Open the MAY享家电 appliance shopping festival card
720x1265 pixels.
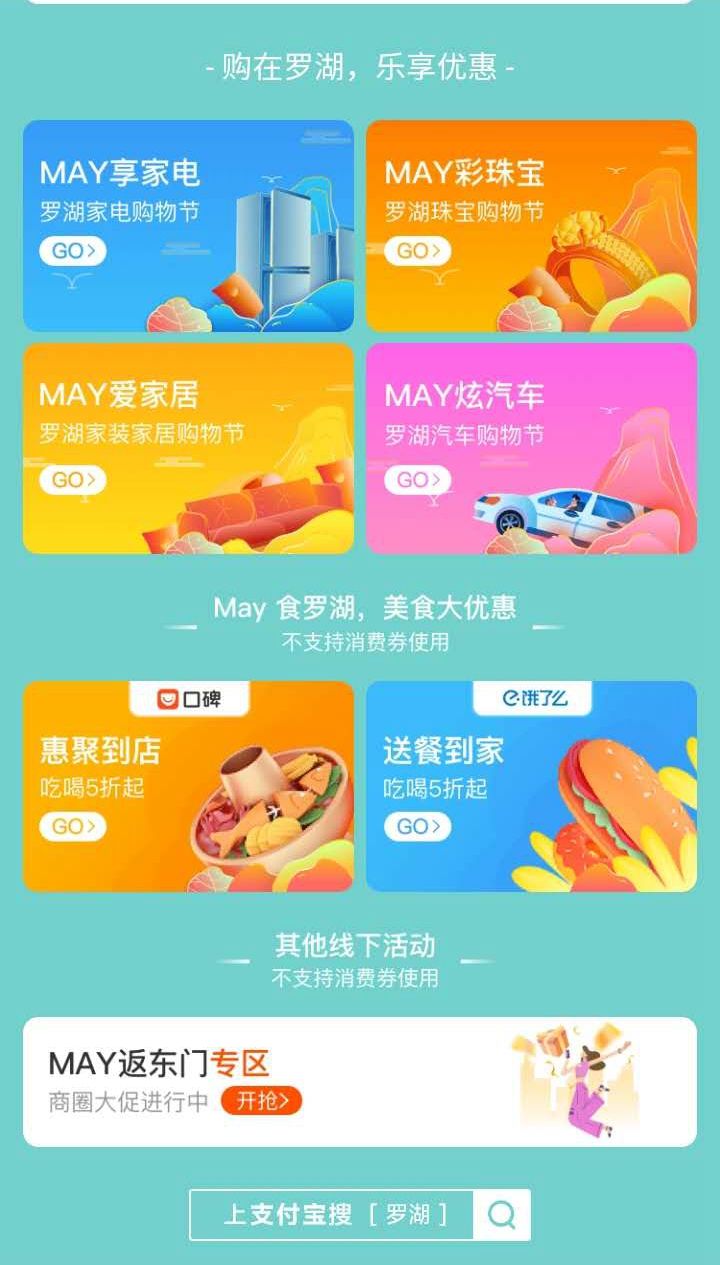click(x=188, y=226)
